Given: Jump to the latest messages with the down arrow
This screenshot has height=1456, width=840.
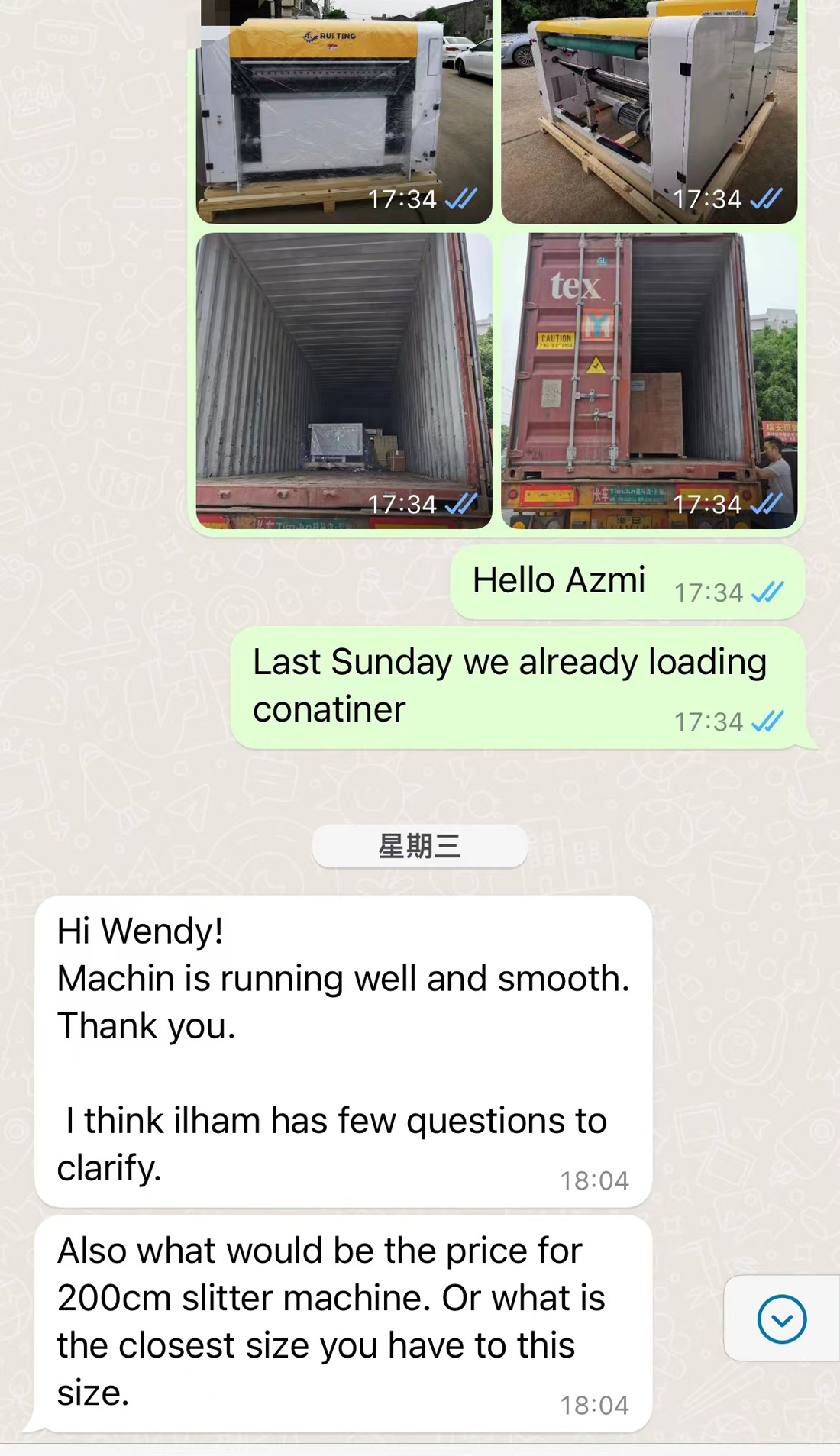Looking at the screenshot, I should click(x=781, y=1319).
